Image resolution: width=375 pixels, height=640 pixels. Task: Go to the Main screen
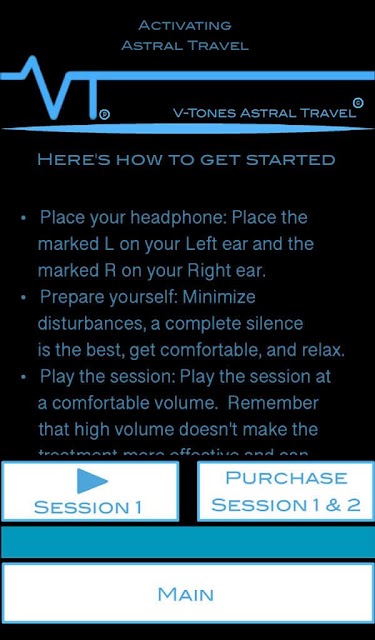coord(187,593)
